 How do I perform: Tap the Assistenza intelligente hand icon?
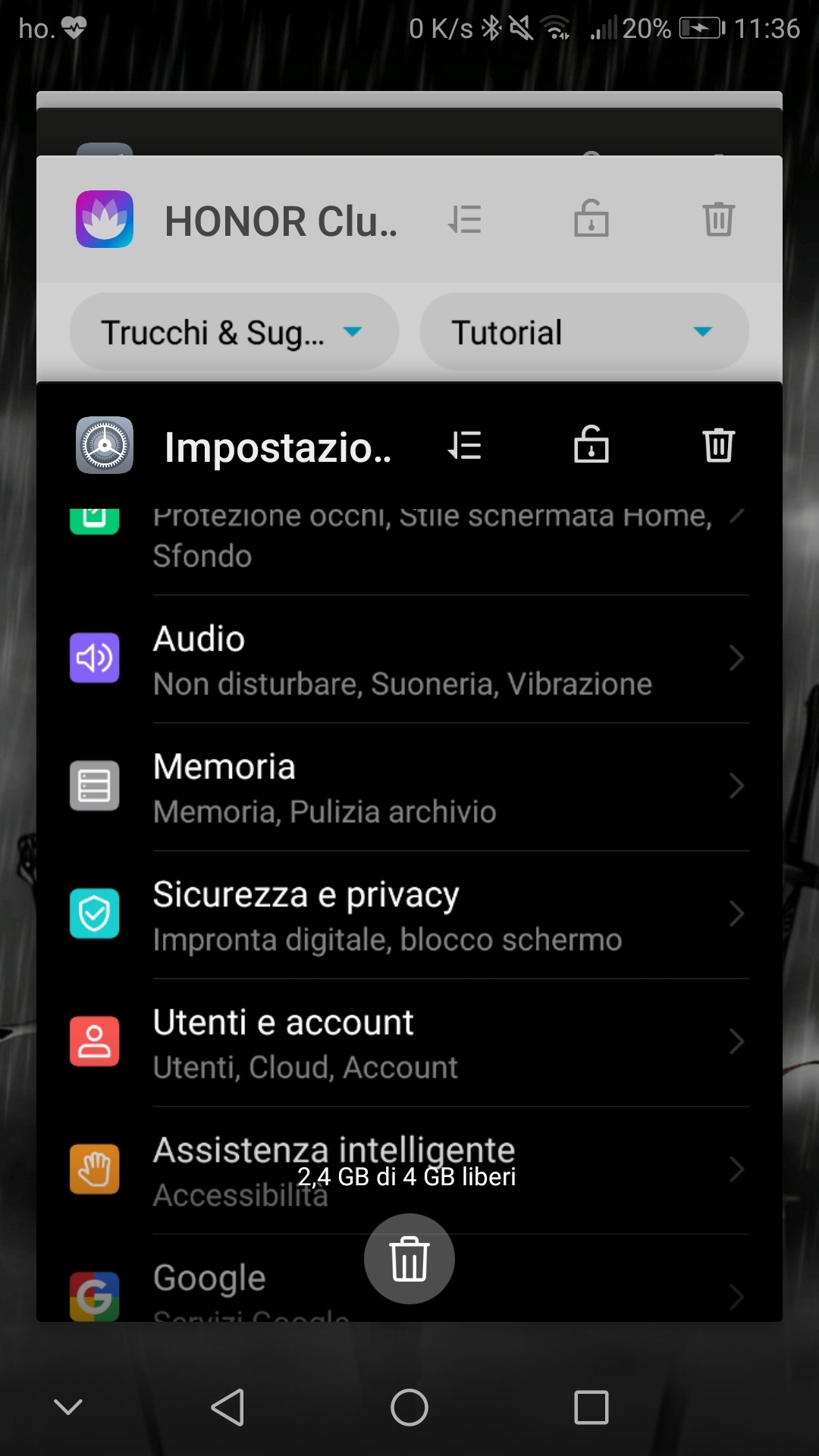[x=94, y=1170]
